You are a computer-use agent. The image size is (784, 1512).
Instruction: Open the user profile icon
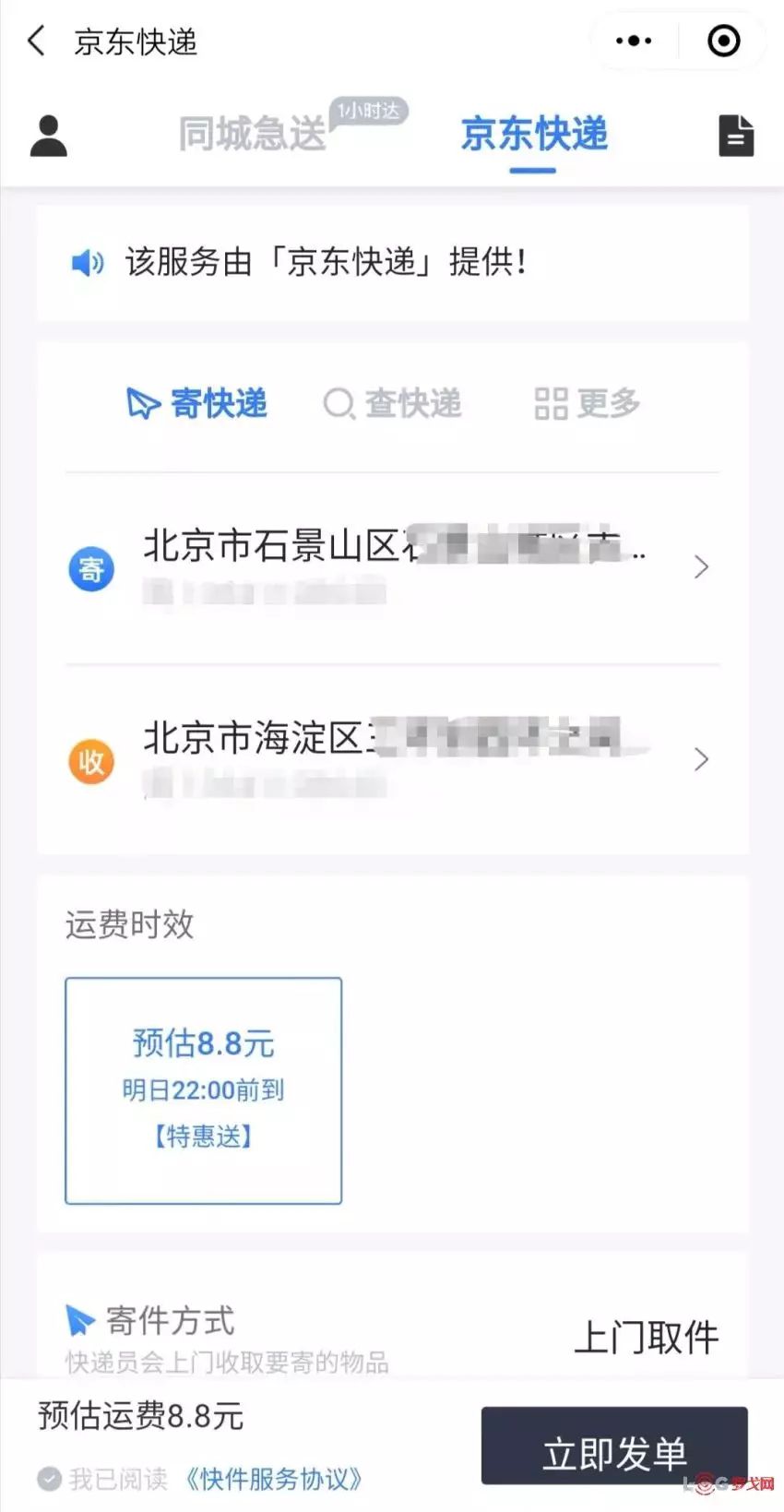[x=49, y=136]
